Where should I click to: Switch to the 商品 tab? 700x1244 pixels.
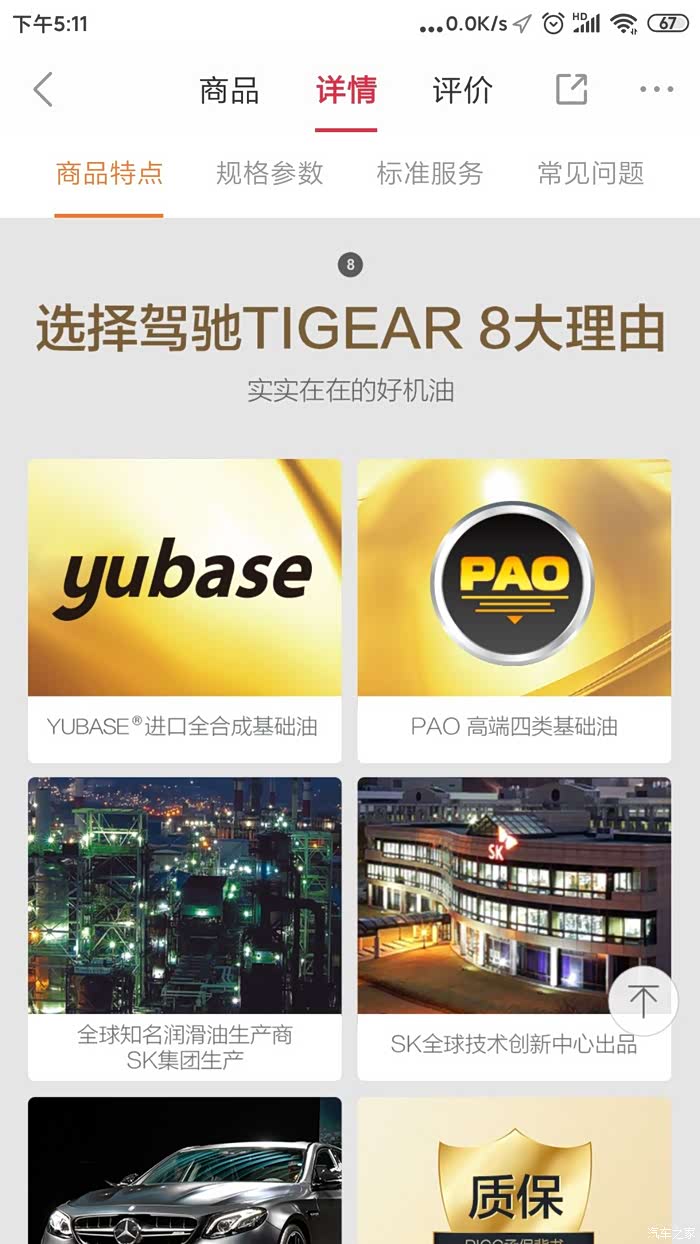pyautogui.click(x=229, y=91)
